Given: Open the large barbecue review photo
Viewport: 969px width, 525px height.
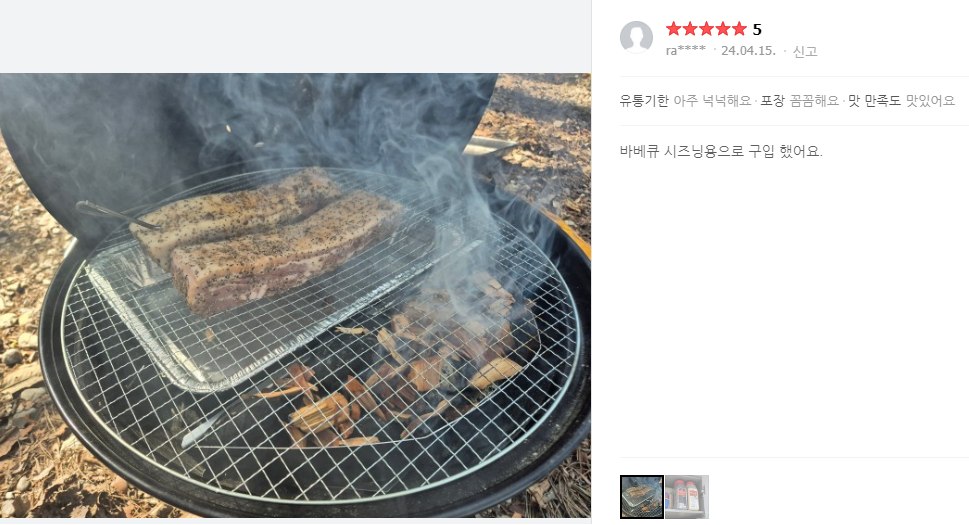Looking at the screenshot, I should 295,295.
